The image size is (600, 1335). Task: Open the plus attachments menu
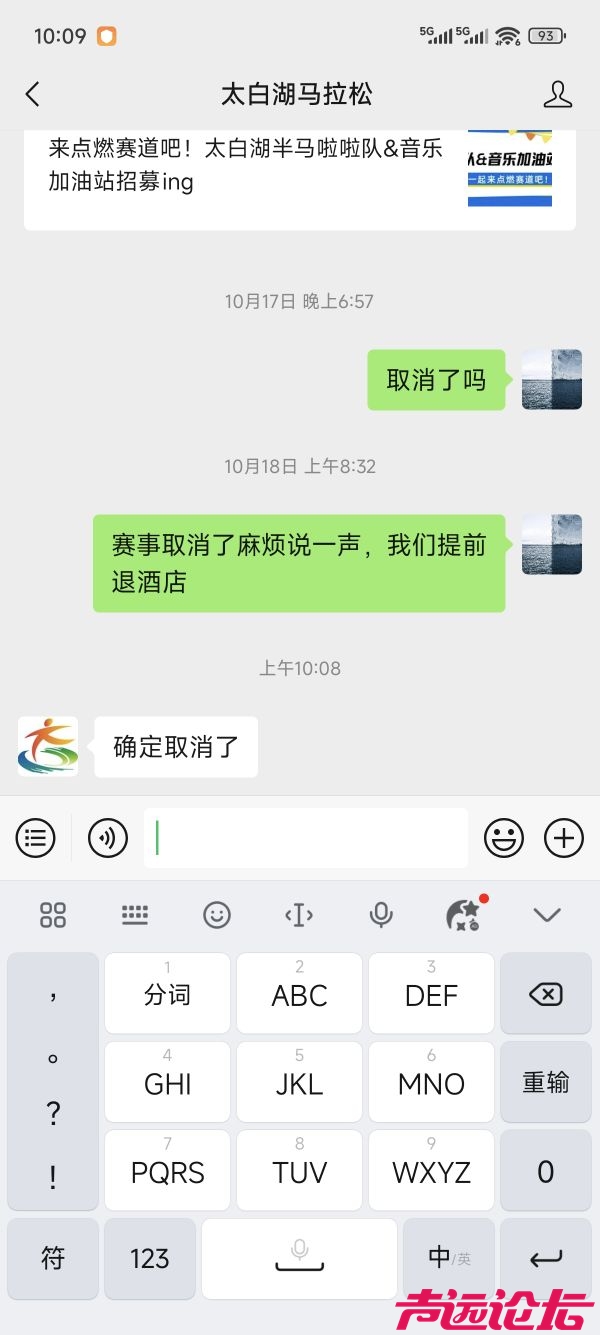tap(564, 838)
